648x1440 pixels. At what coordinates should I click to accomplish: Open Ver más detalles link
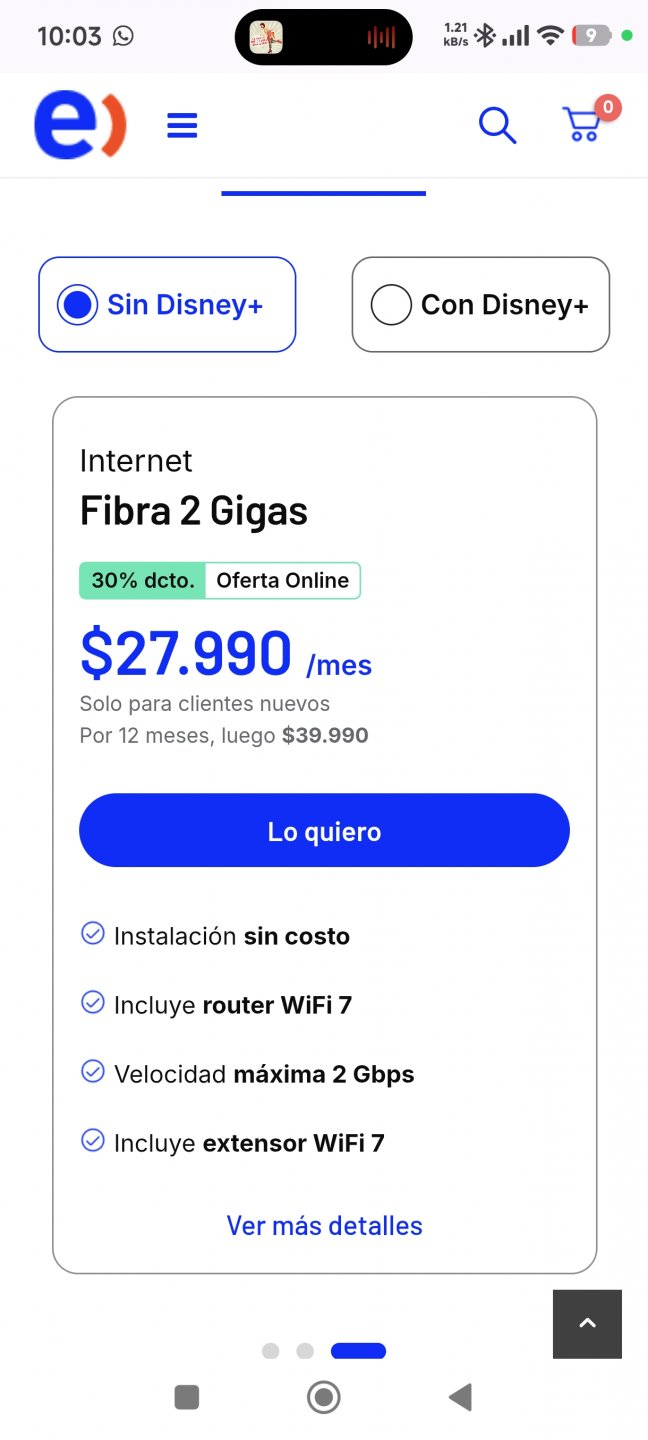coord(324,1226)
